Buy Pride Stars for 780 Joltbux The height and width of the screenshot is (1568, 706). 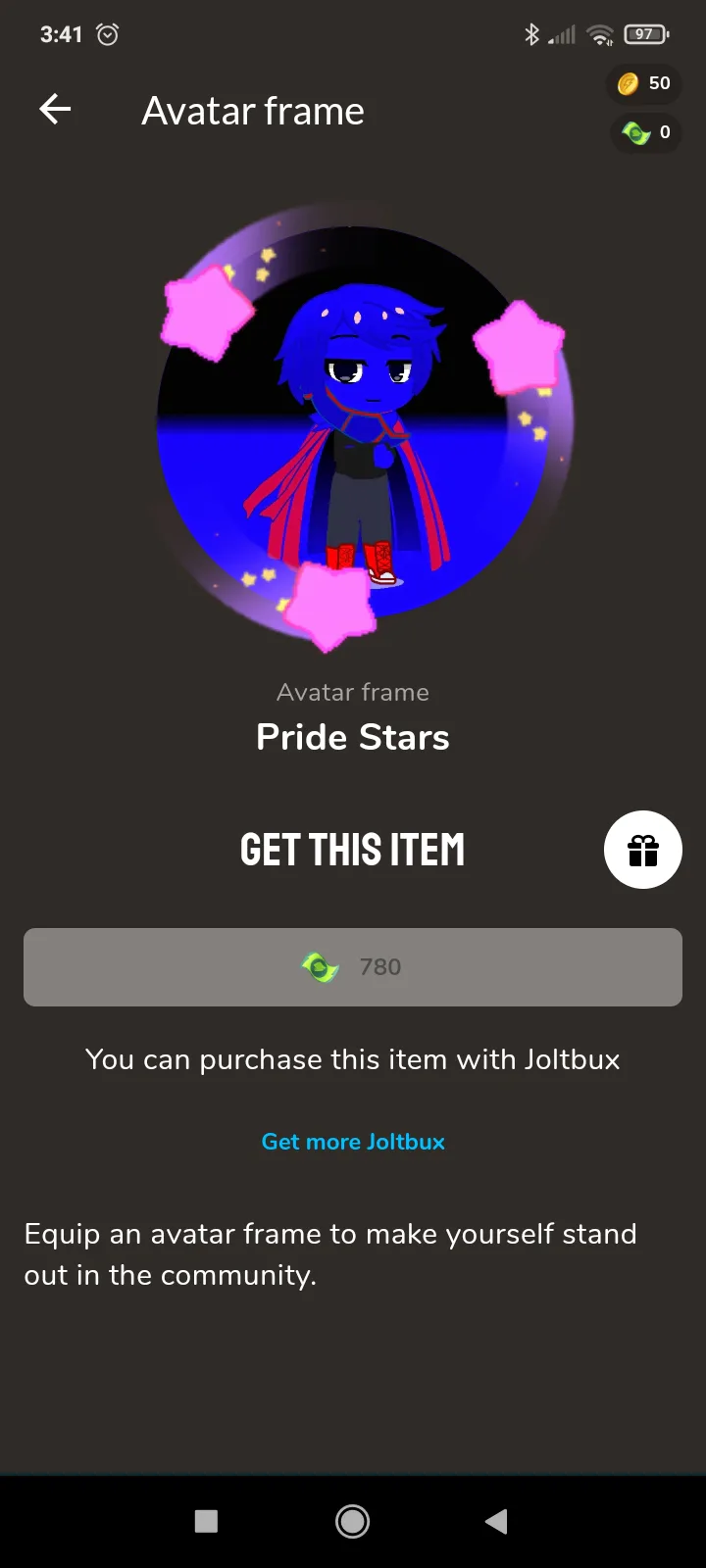353,967
